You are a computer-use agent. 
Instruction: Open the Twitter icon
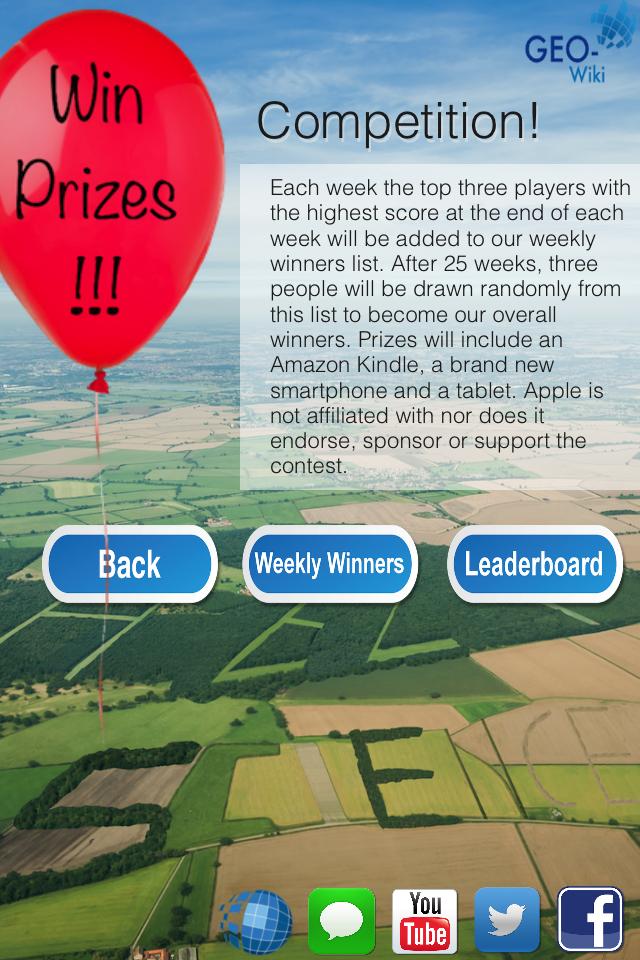point(507,921)
